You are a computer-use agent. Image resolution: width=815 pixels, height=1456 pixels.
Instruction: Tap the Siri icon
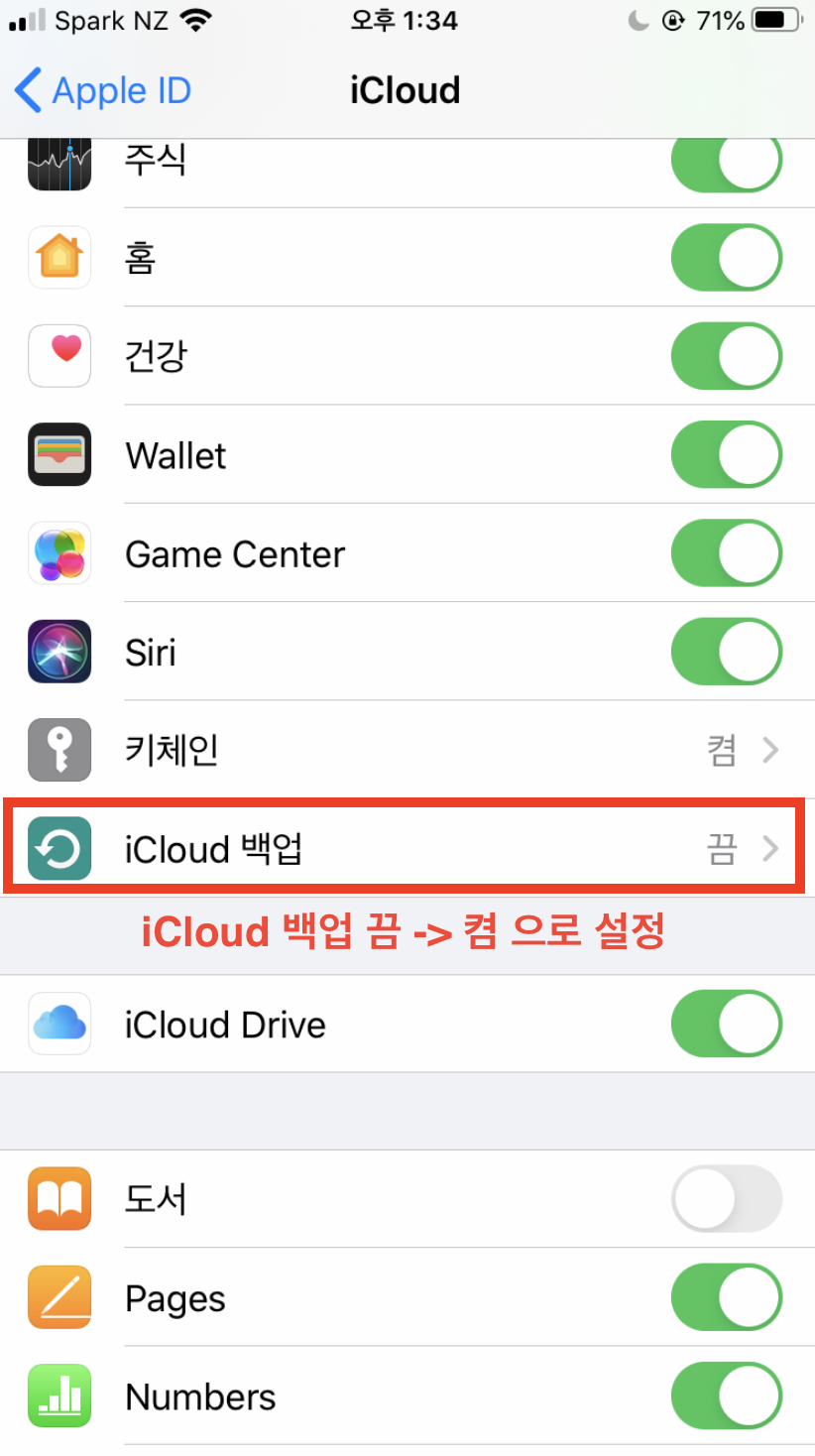(59, 652)
